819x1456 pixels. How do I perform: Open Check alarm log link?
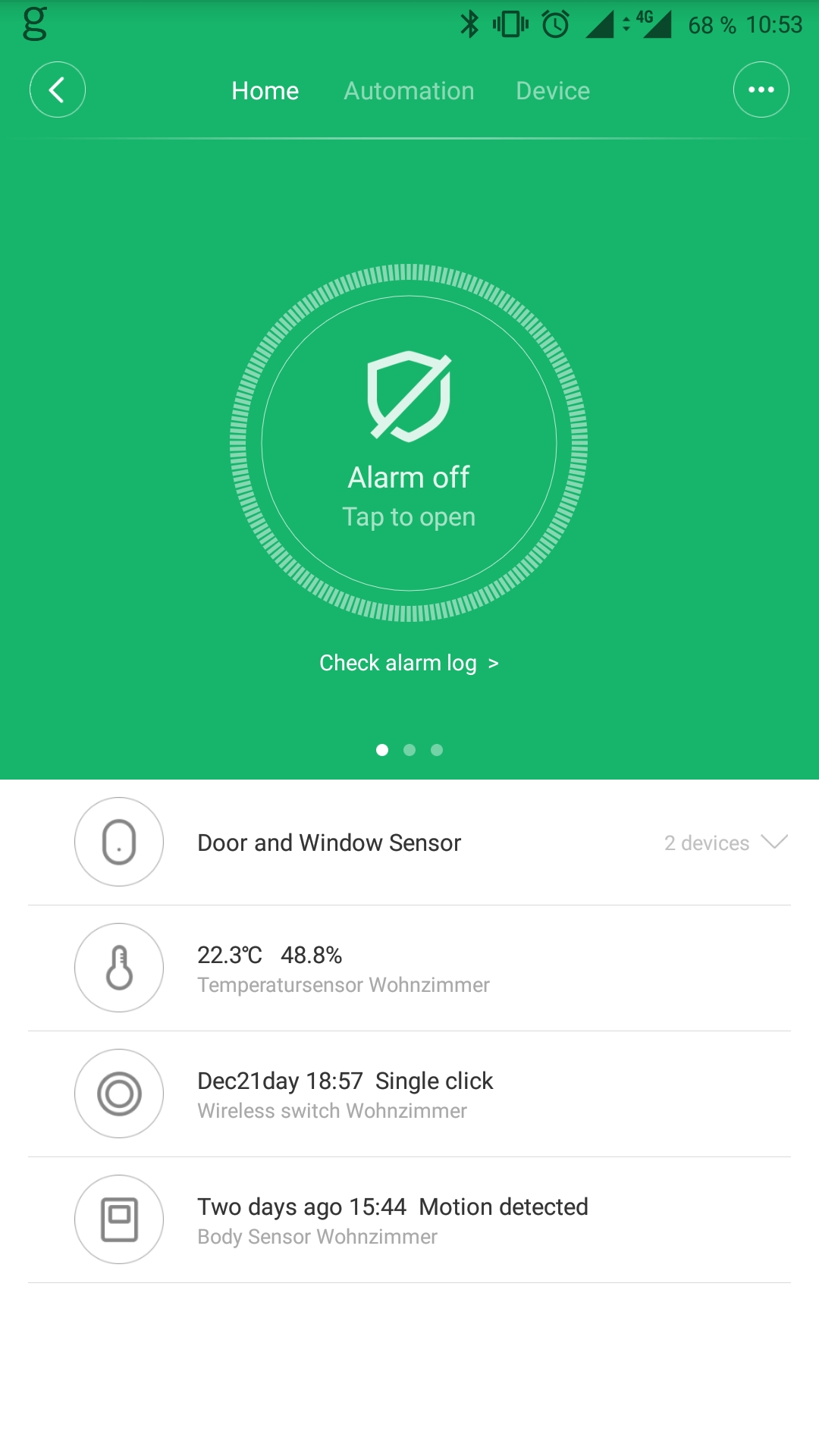[409, 663]
